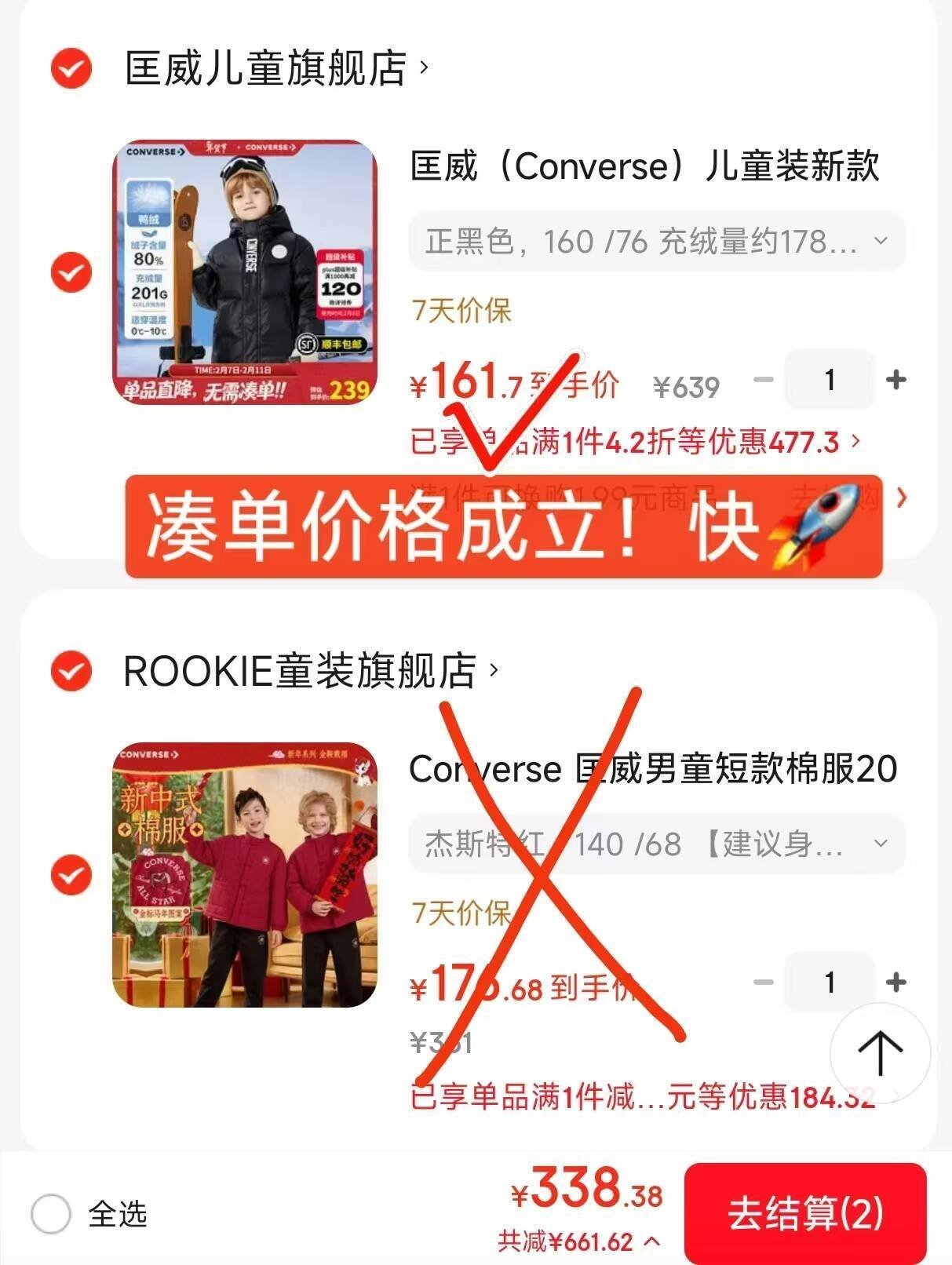Uncheck the 匡威儿童旗舰店 store checkbox

coord(71,68)
